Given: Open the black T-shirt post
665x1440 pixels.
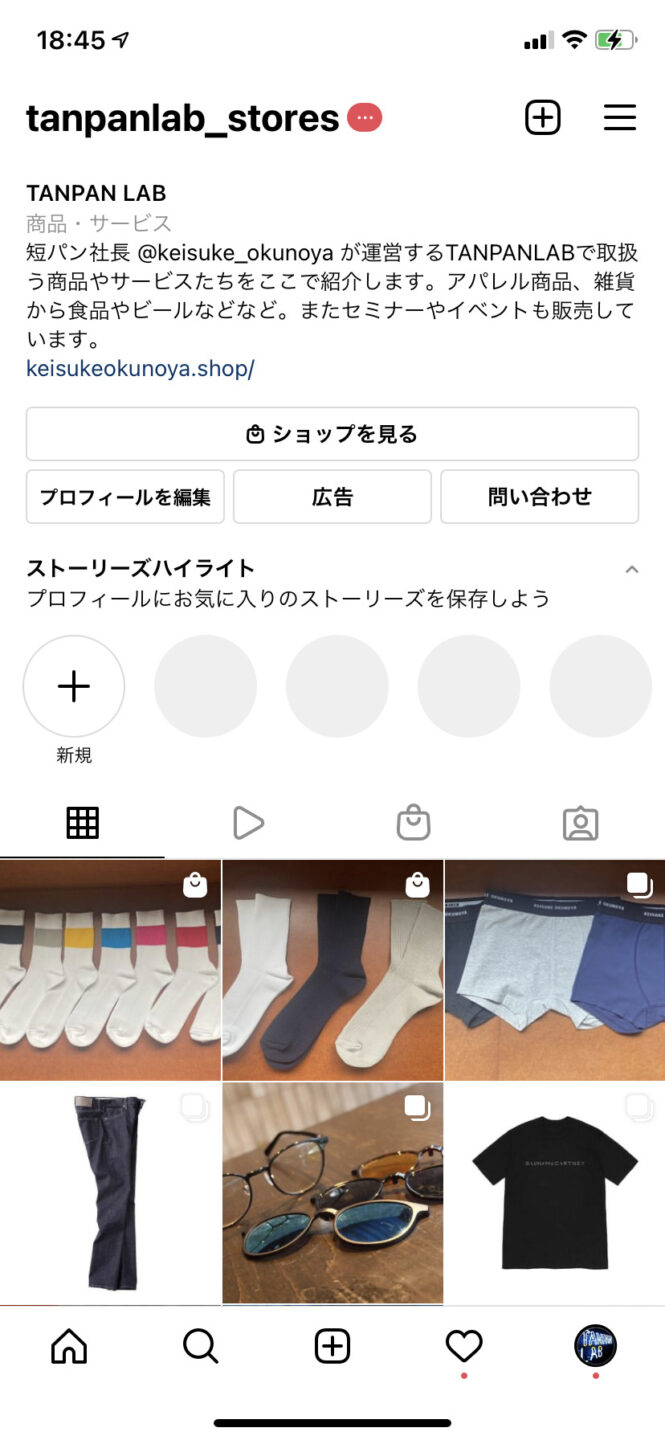Looking at the screenshot, I should click(555, 1193).
